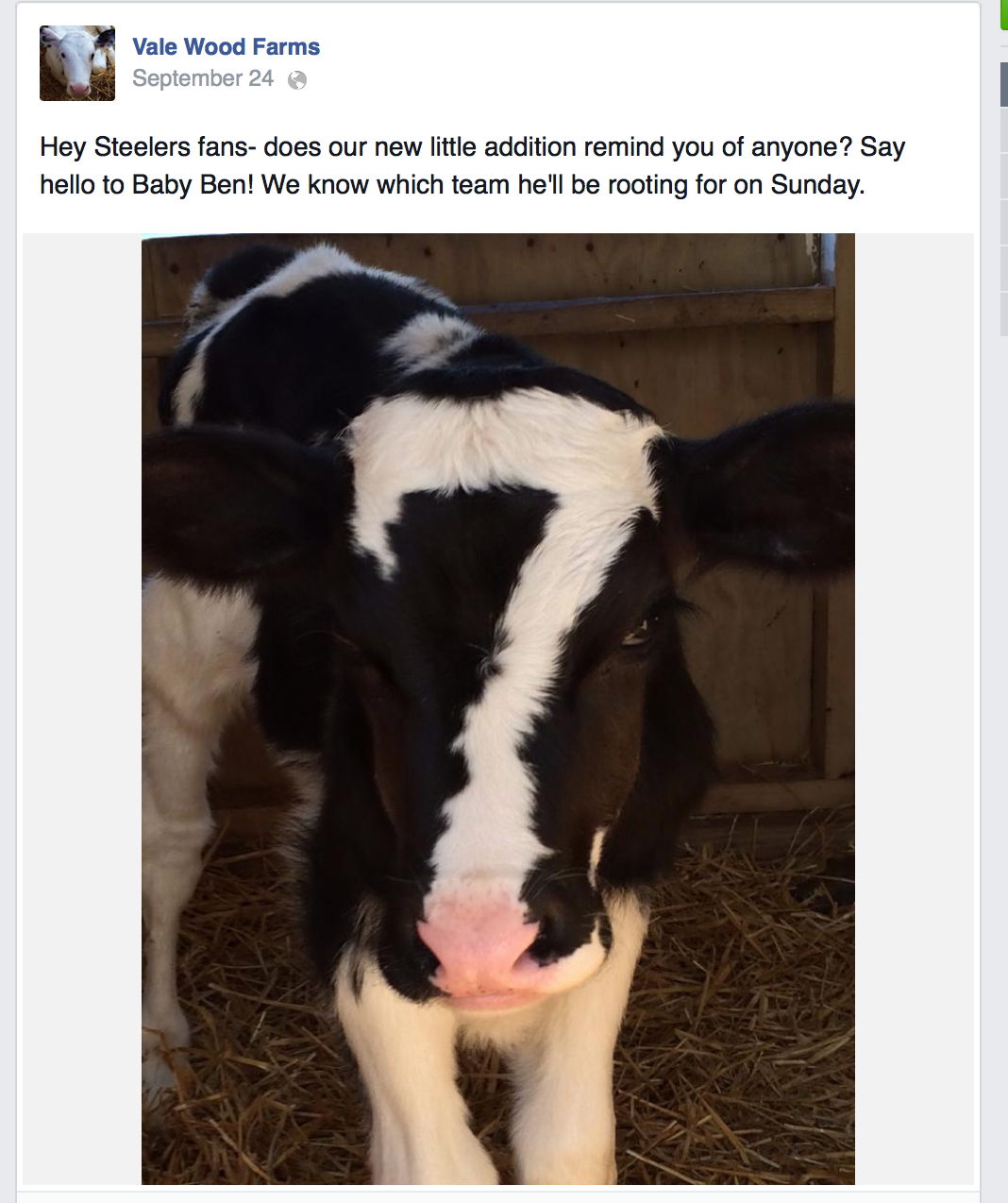Enlarge the Baby Ben calf photo
Screen dimensions: 1008x1203
(x=497, y=708)
